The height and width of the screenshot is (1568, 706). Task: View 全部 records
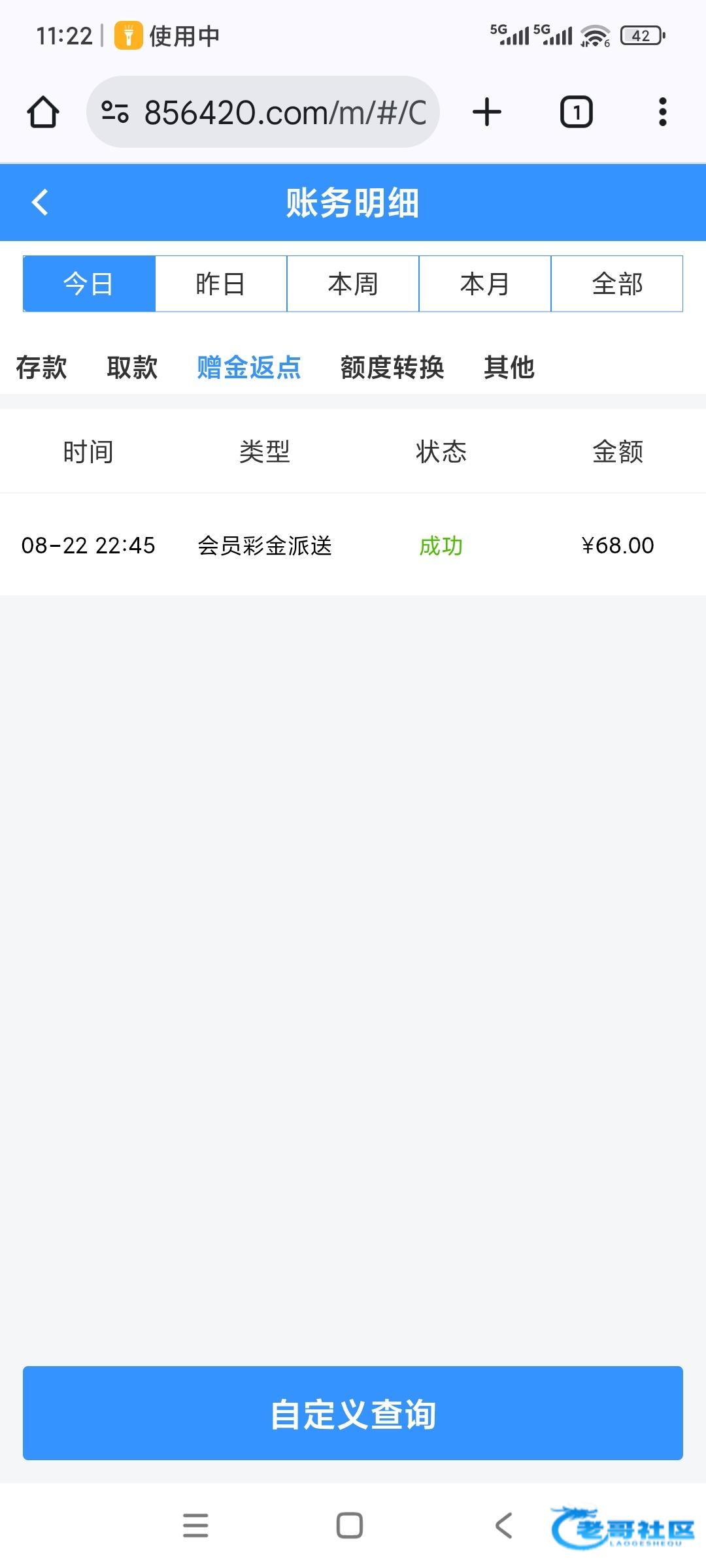click(617, 284)
